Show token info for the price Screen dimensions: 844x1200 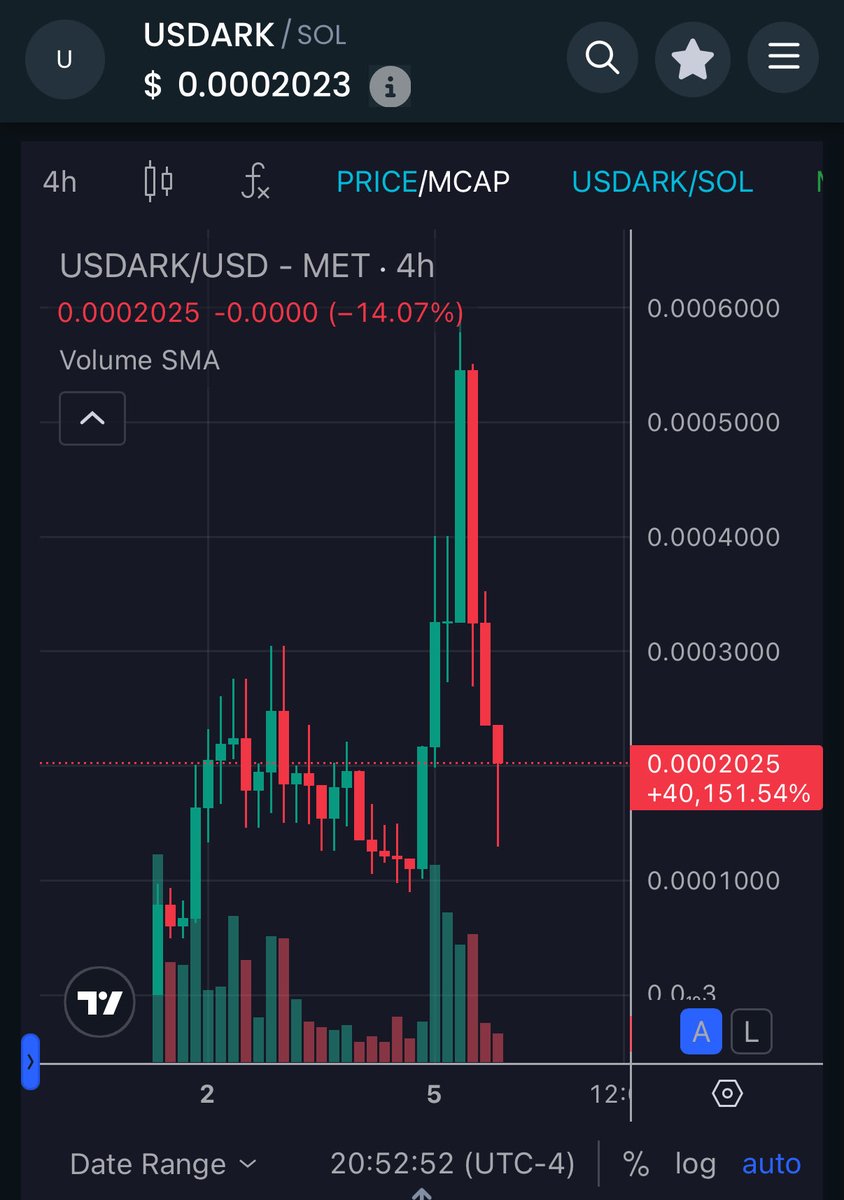pos(390,88)
